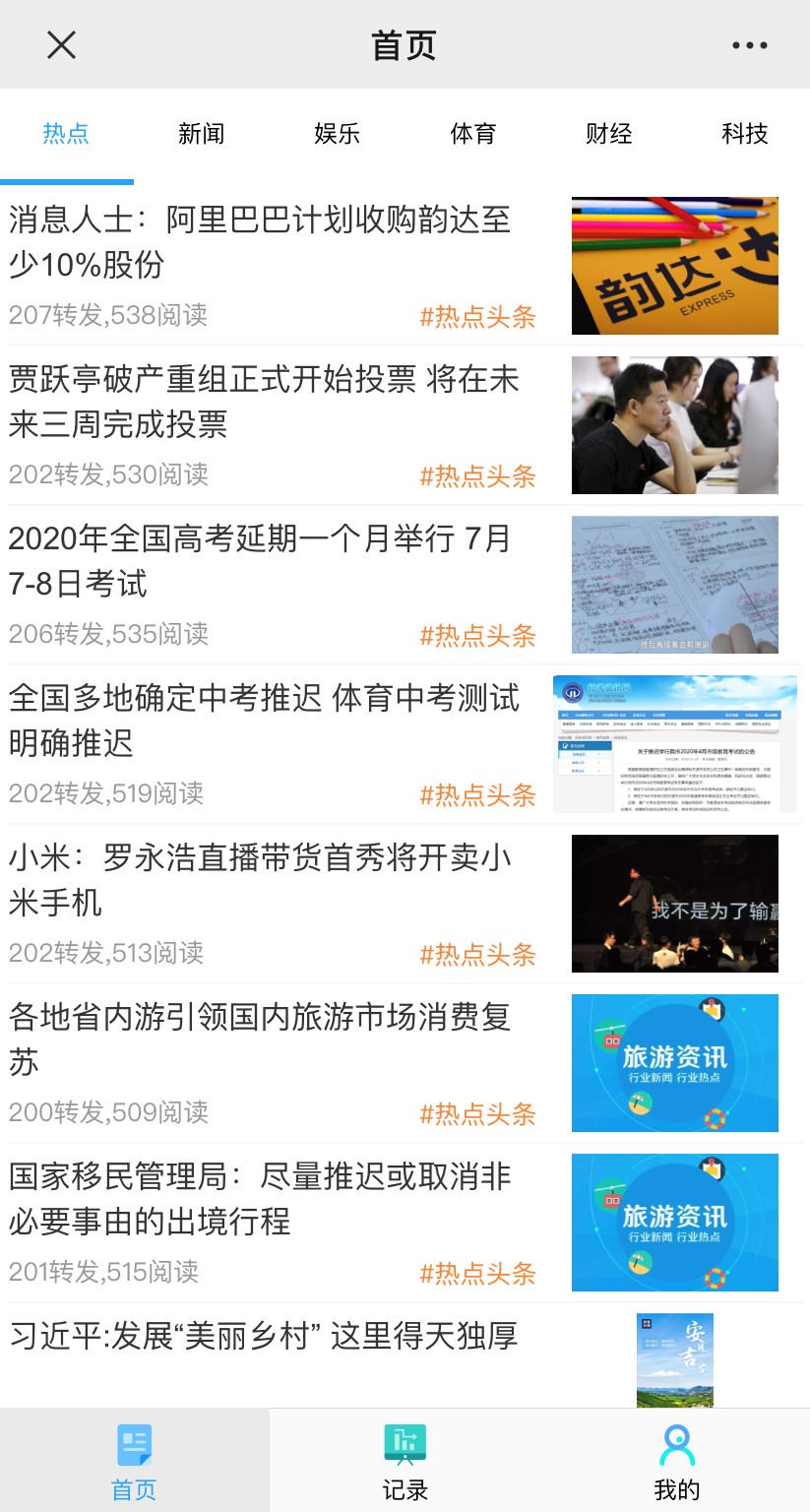Image resolution: width=810 pixels, height=1512 pixels.
Task: Switch to the 新闻 tab
Action: pos(202,134)
